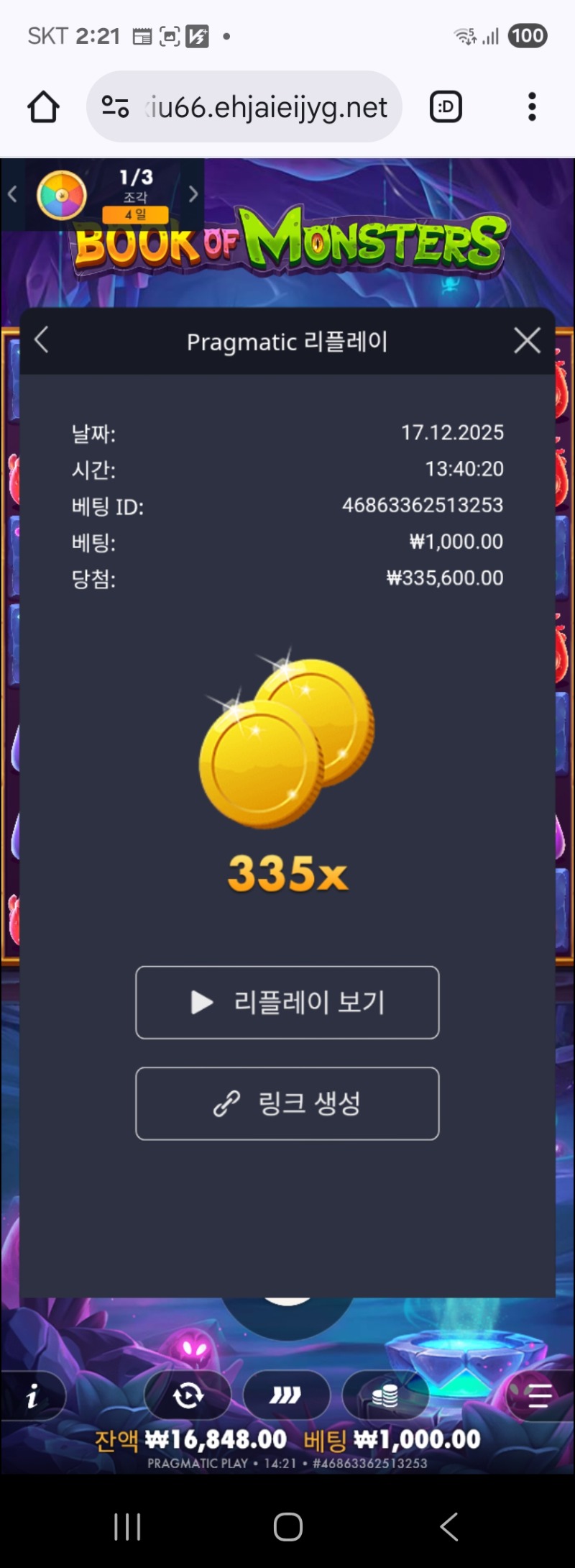Open the game hamburger menu
The image size is (575, 1568).
coord(539,1396)
